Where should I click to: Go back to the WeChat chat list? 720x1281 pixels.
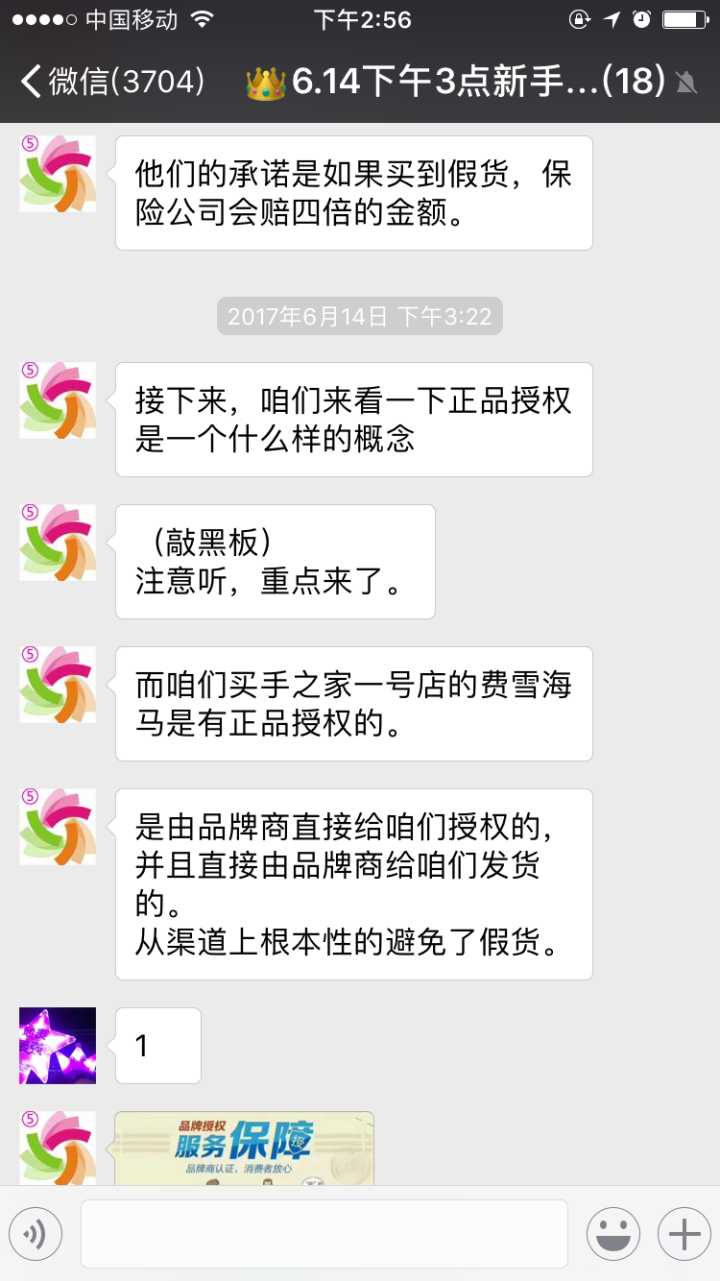(110, 82)
